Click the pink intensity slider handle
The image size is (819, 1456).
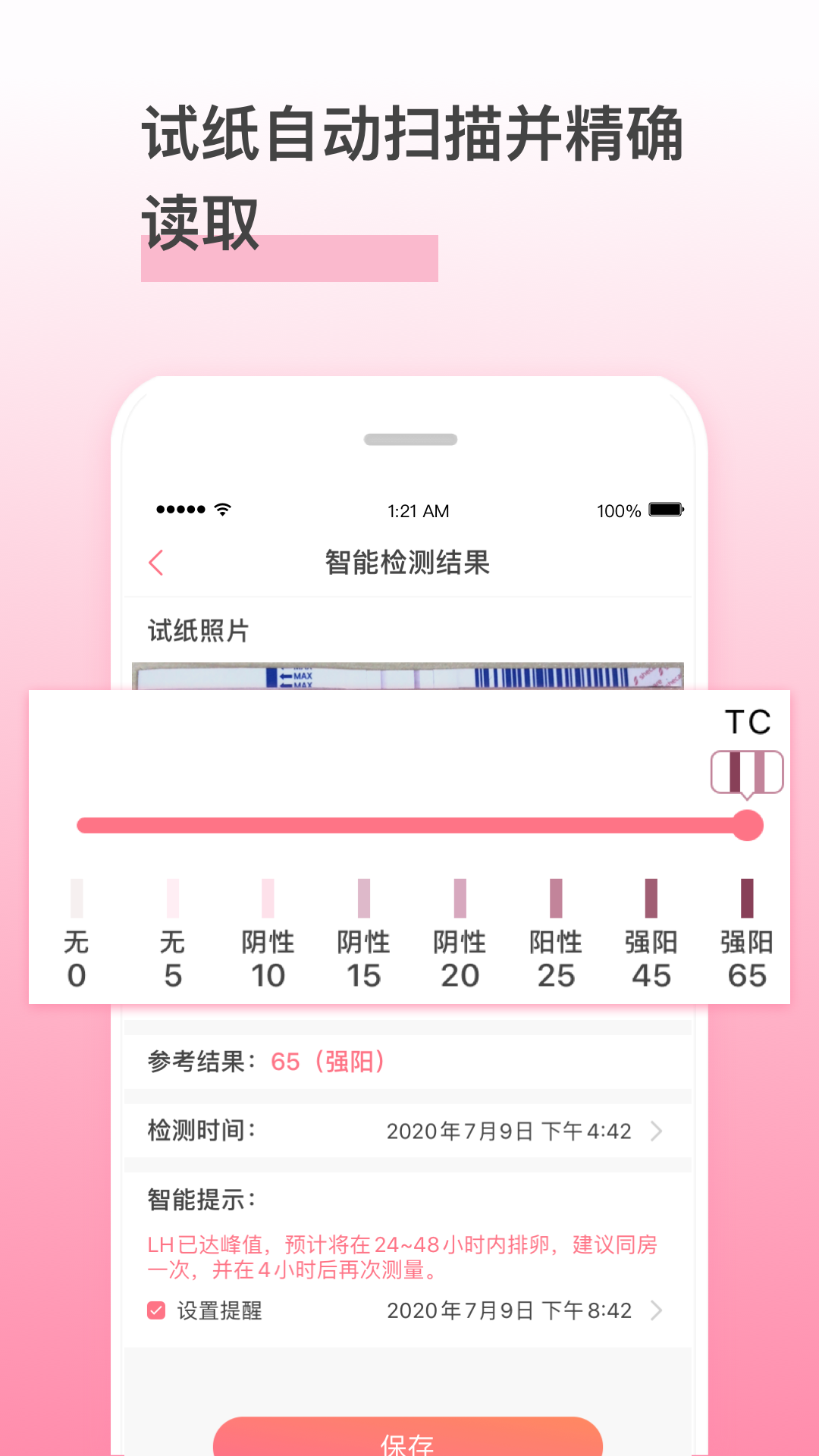(747, 826)
